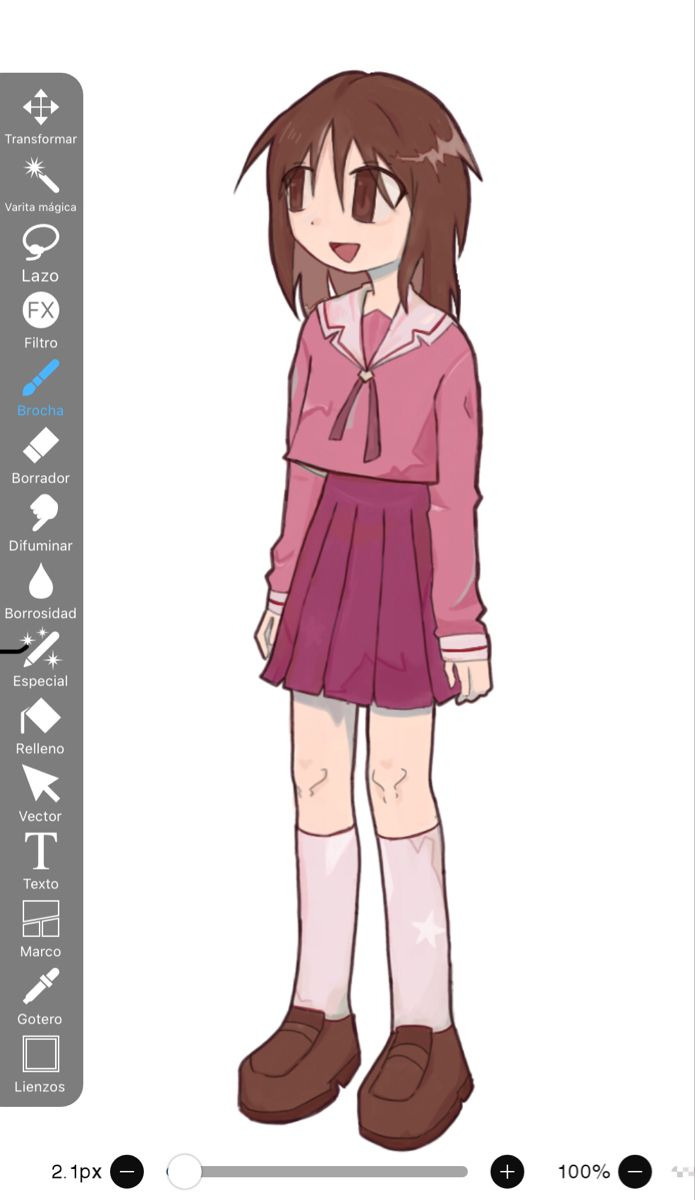
Task: Tap the brush size slider track
Action: (x=330, y=1171)
